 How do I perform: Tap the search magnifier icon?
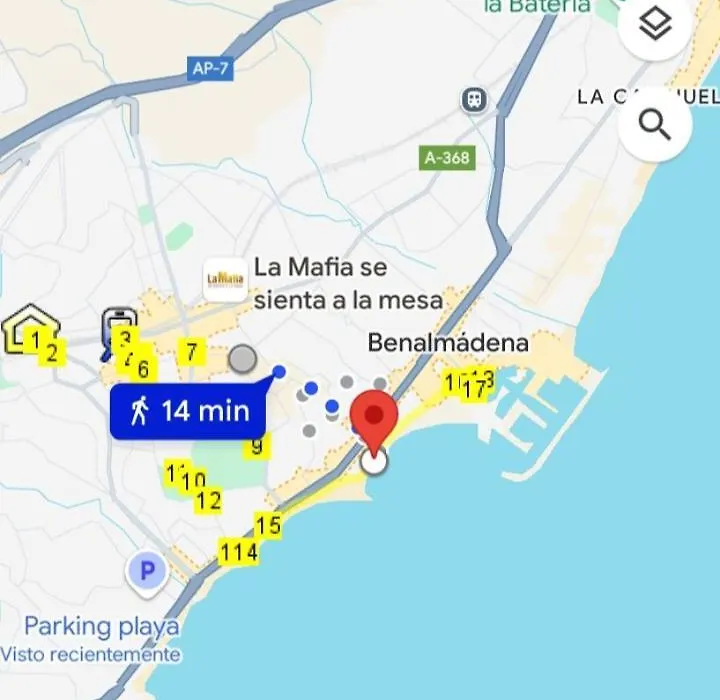click(x=655, y=125)
